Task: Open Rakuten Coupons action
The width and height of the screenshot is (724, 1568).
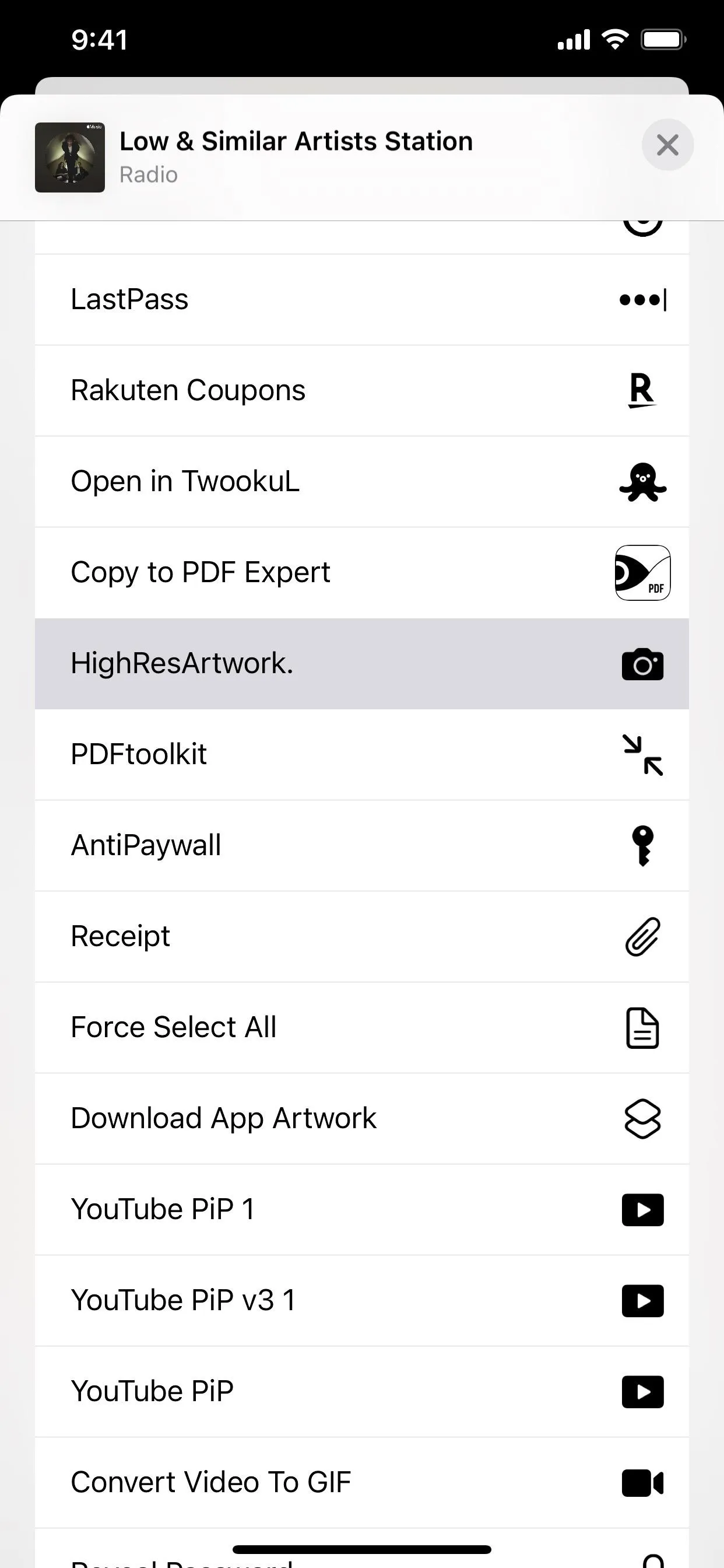Action: click(362, 391)
